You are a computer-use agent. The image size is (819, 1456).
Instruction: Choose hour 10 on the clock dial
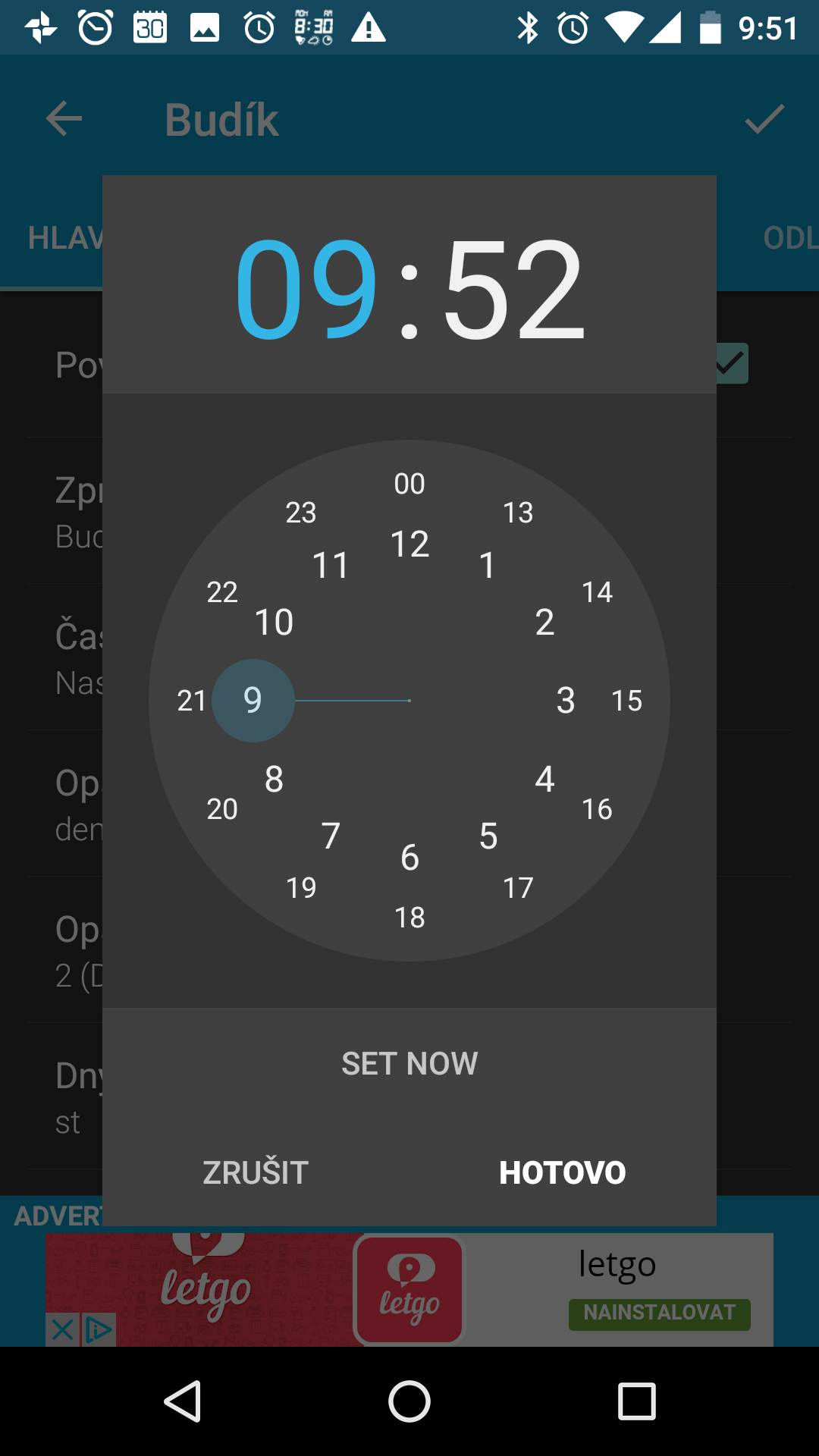274,623
